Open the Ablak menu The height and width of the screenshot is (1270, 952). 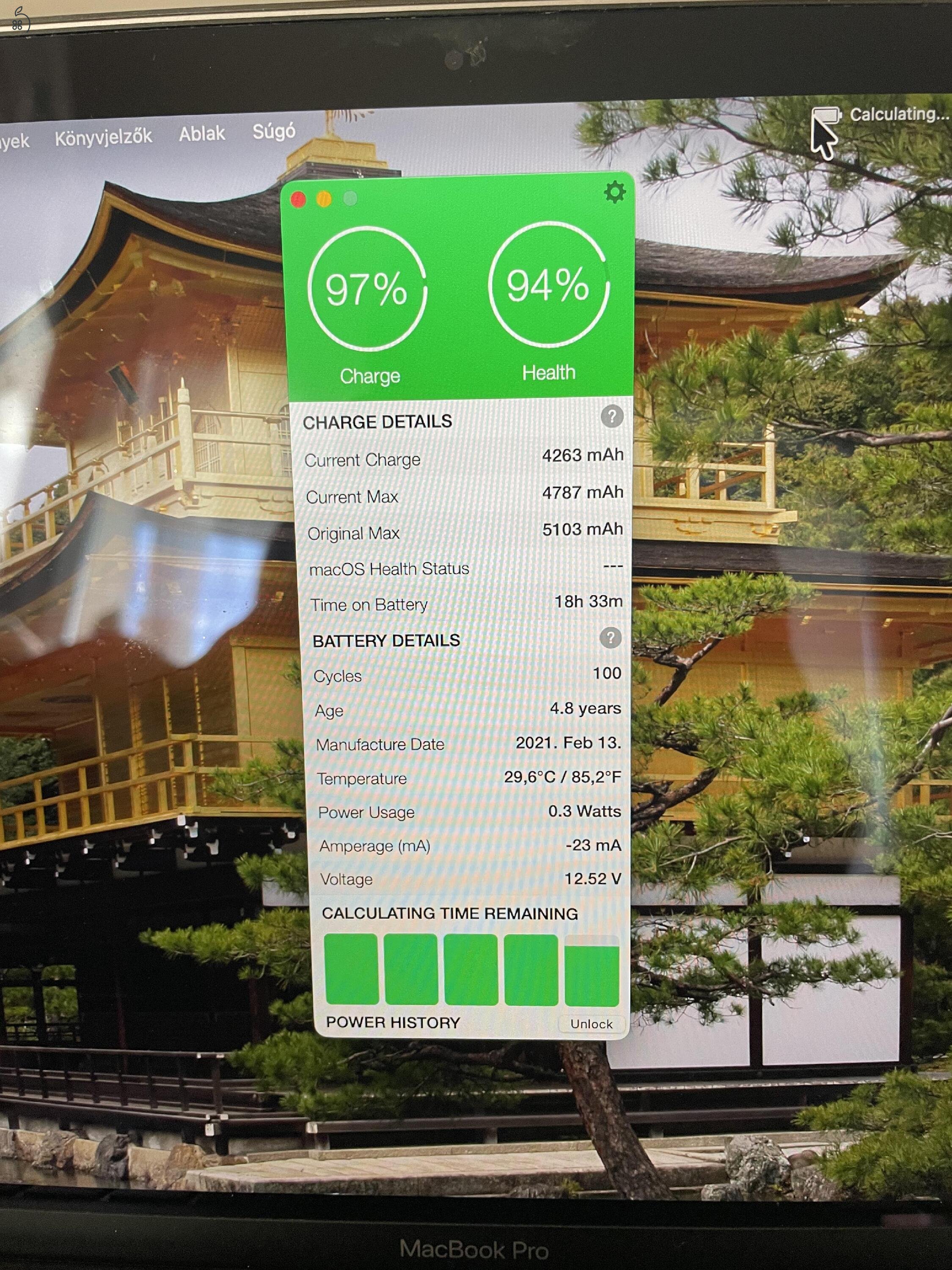click(x=202, y=134)
